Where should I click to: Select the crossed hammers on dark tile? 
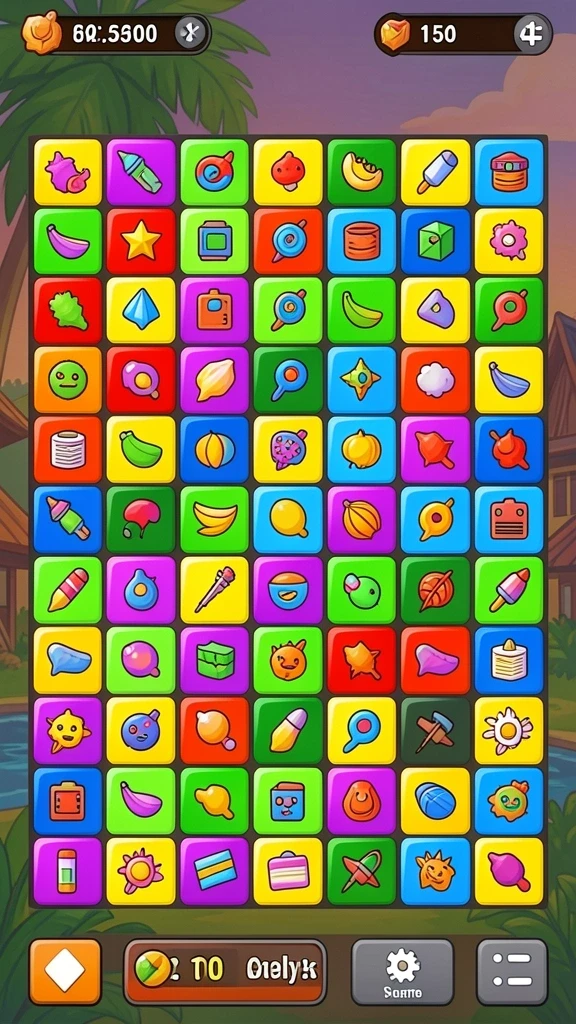pyautogui.click(x=436, y=730)
